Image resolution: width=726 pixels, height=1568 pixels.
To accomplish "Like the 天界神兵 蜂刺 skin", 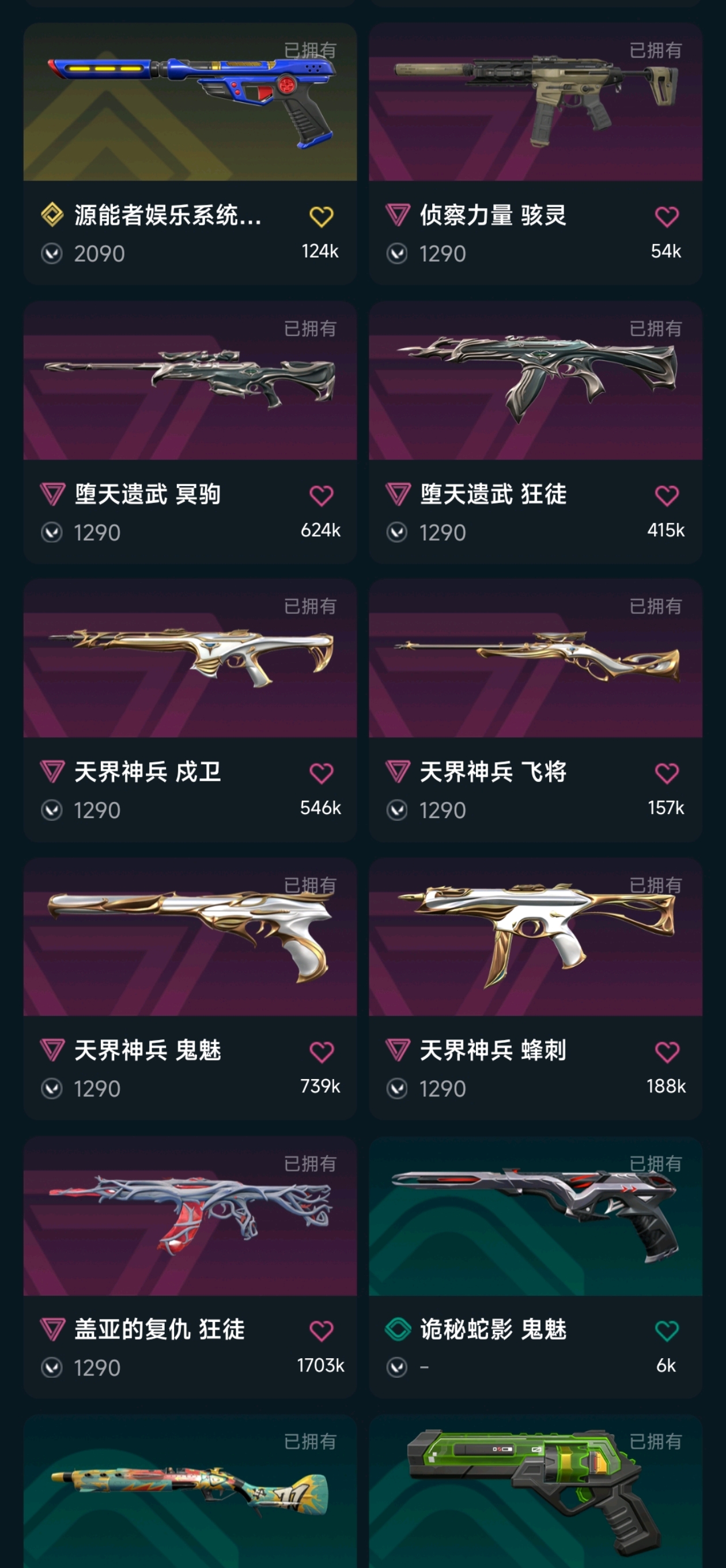I will 666,1052.
